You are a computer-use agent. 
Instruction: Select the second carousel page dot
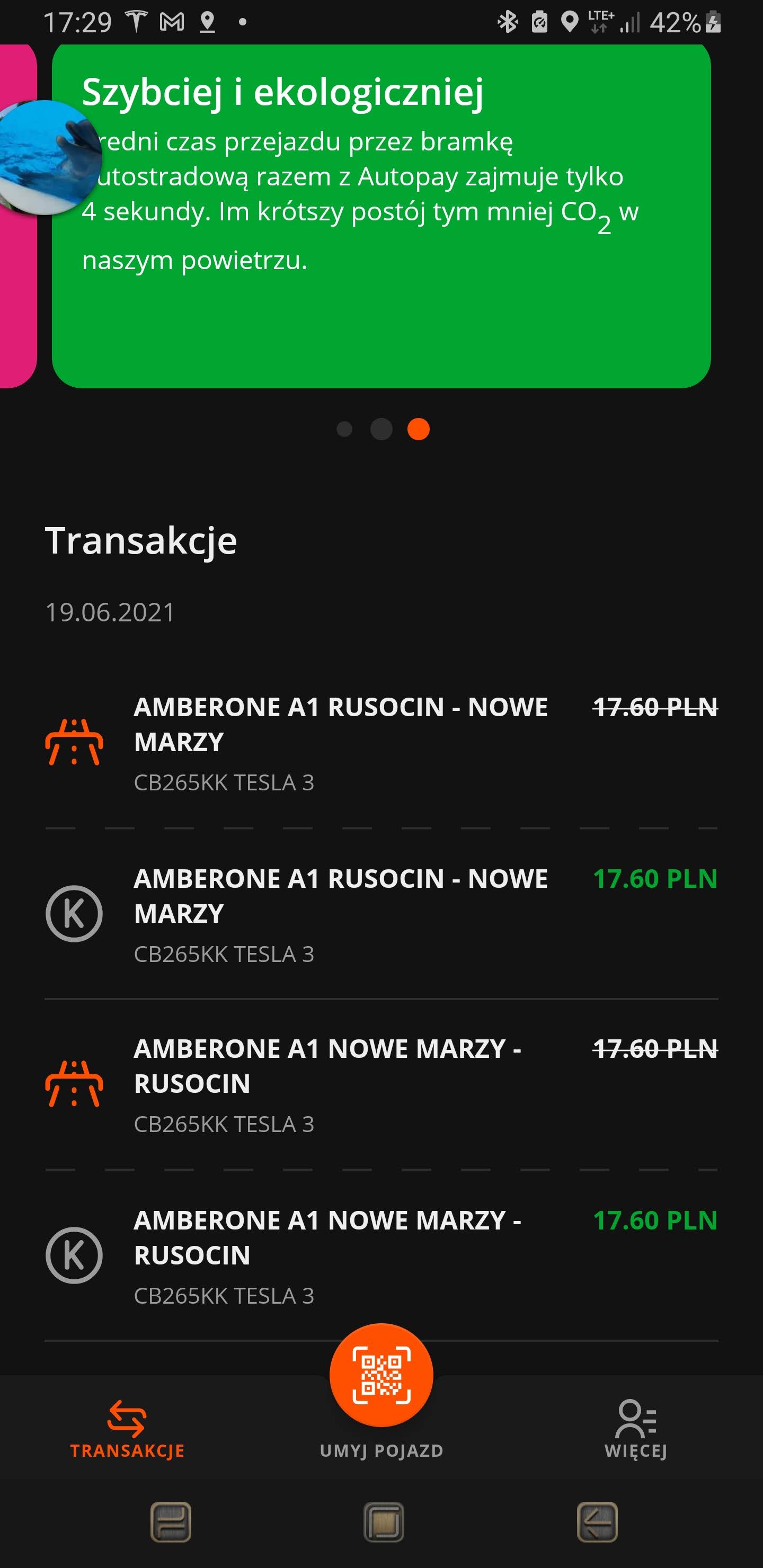pos(381,429)
